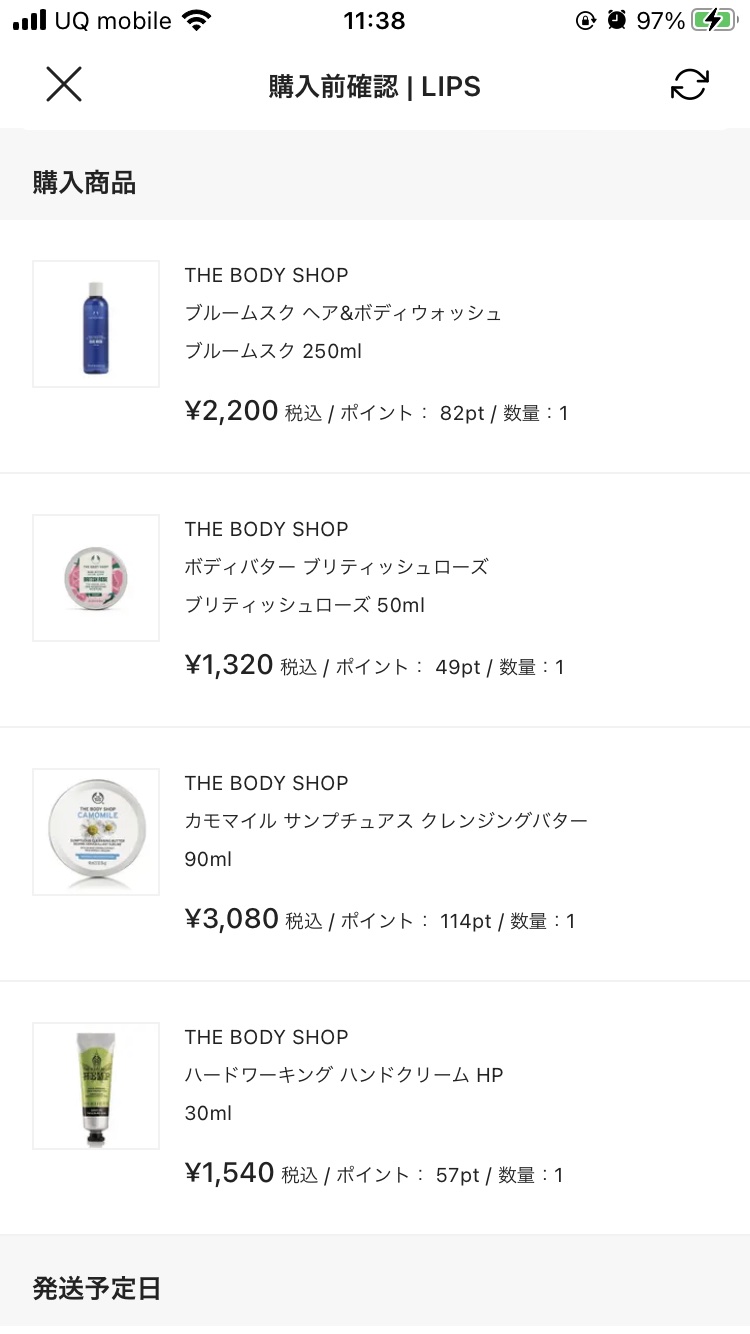This screenshot has width=750, height=1334.
Task: Tap the 発送予定日 section header
Action: 97,1289
